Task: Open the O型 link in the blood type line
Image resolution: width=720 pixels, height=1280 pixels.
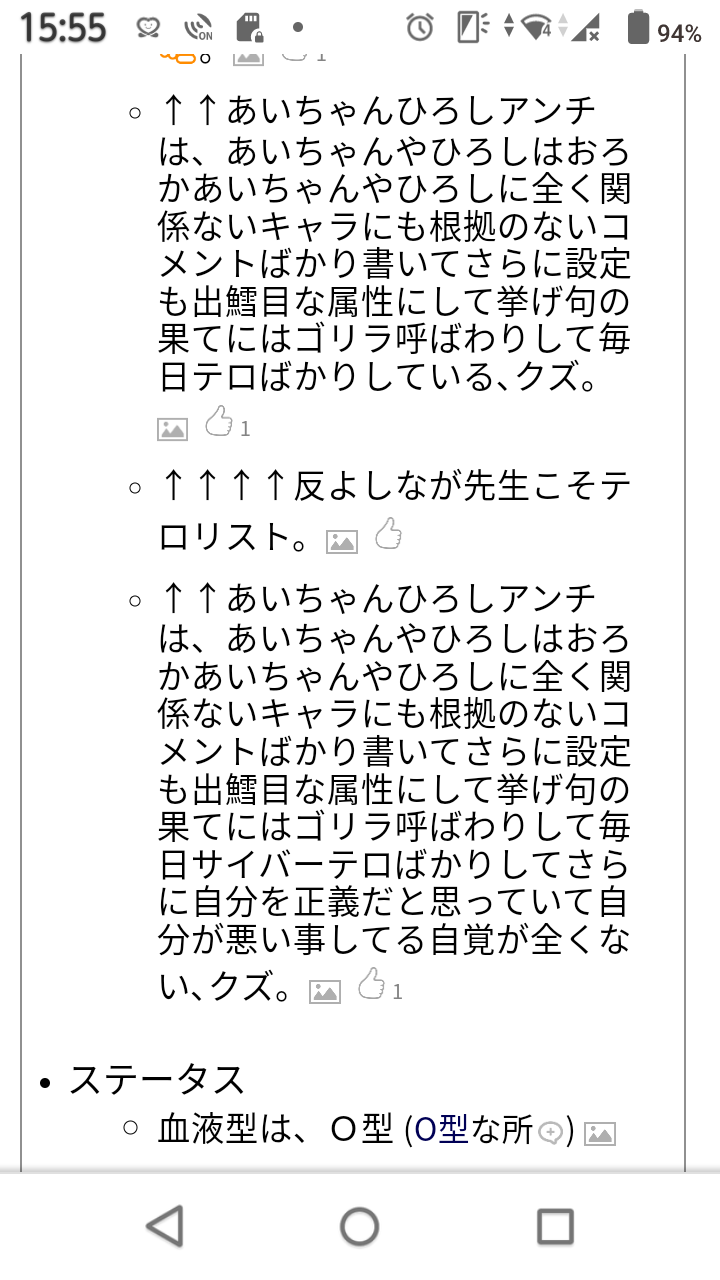Action: click(x=441, y=1131)
